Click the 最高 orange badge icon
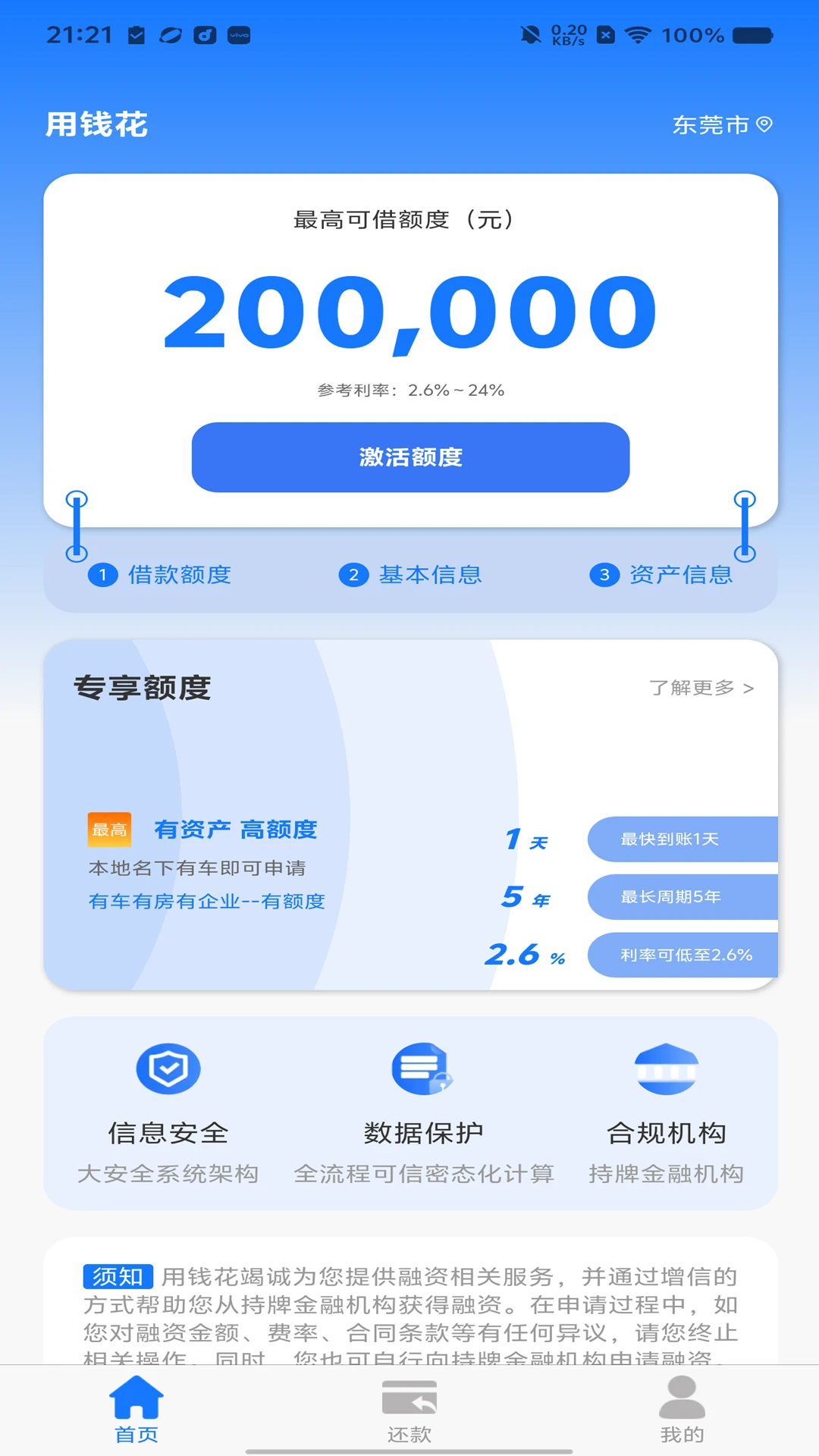This screenshot has height=1456, width=819. 110,829
